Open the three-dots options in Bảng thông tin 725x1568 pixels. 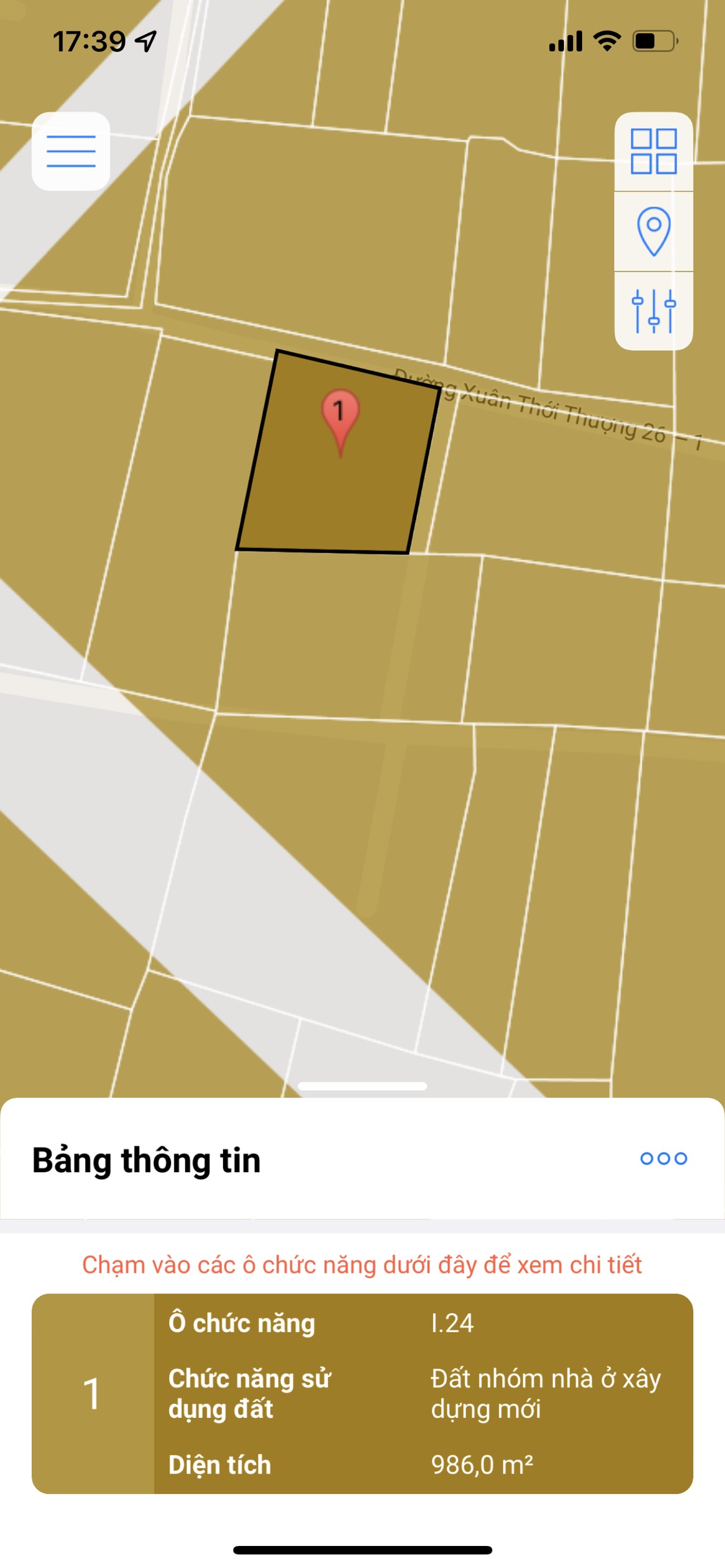pos(663,1158)
